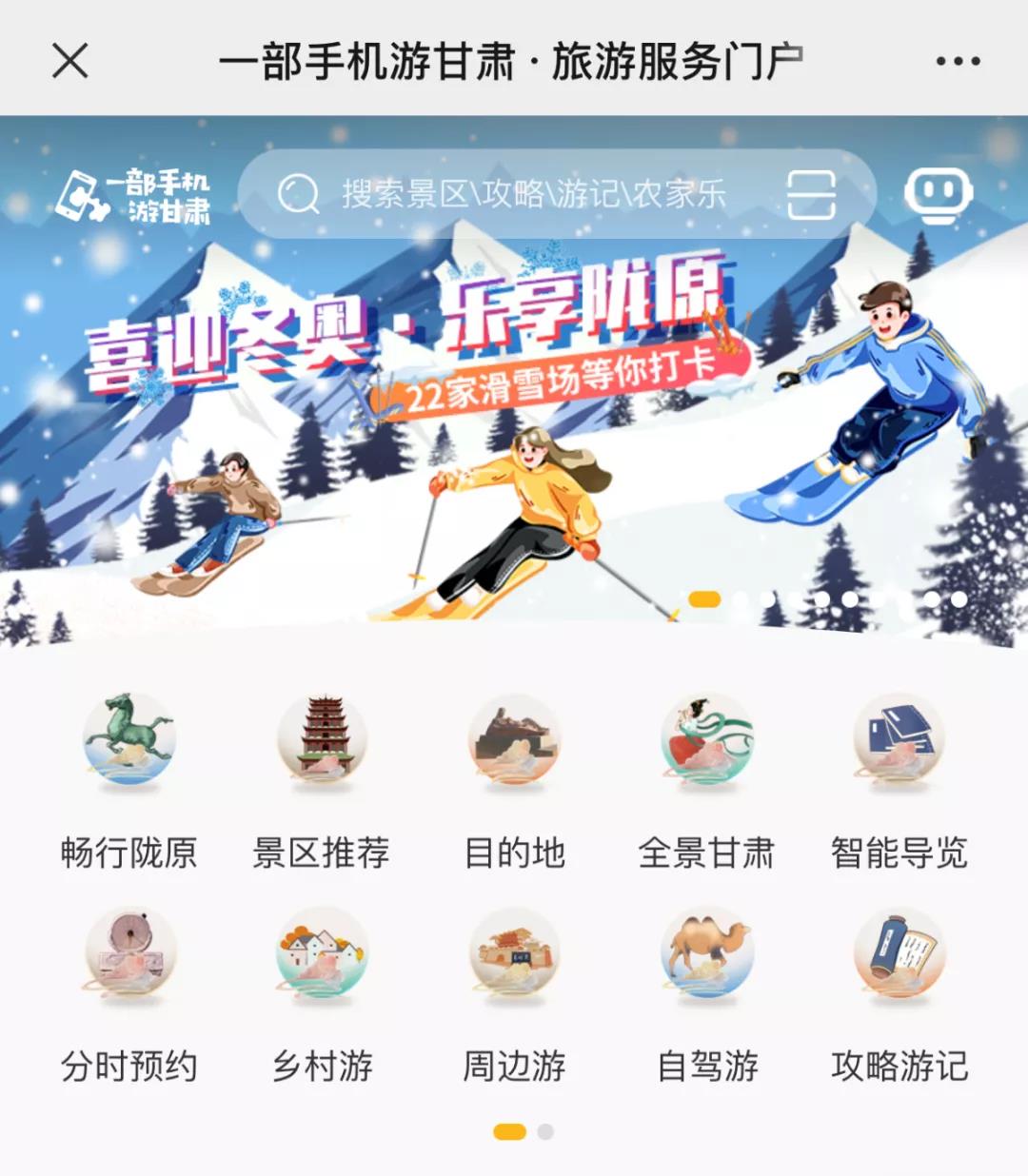
Task: Open the robot assistant icon
Action: [x=938, y=194]
